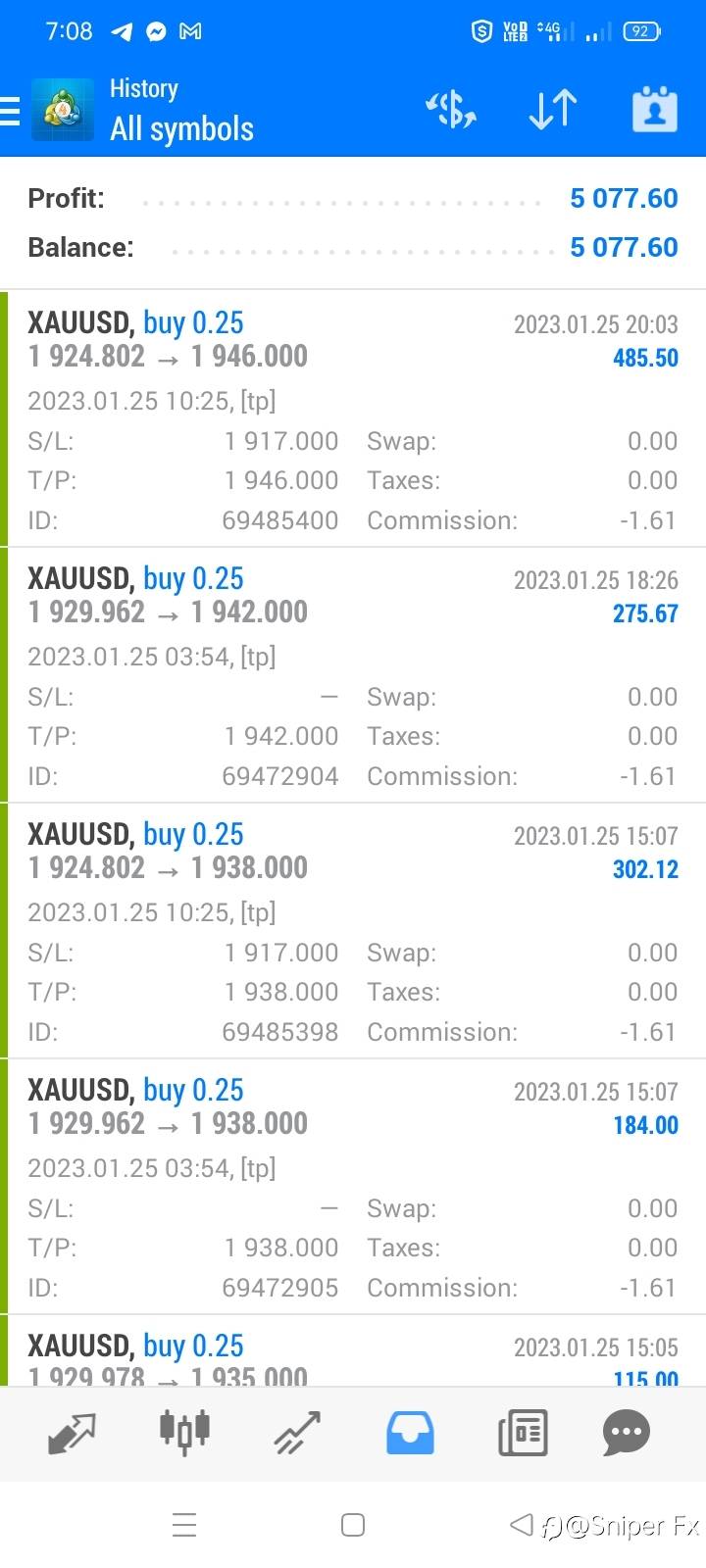
Task: Open the system recent apps view
Action: coord(184,1525)
